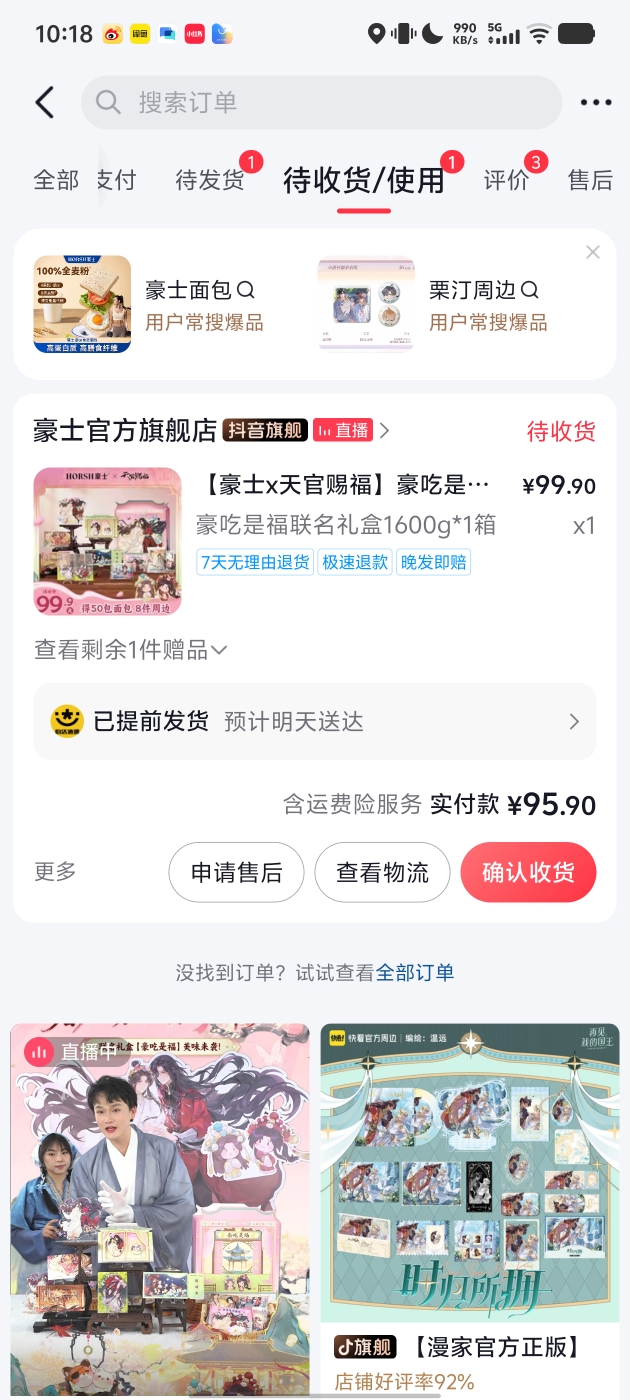Expand 查看剩余1件赠品
The height and width of the screenshot is (1400, 630).
(x=131, y=650)
